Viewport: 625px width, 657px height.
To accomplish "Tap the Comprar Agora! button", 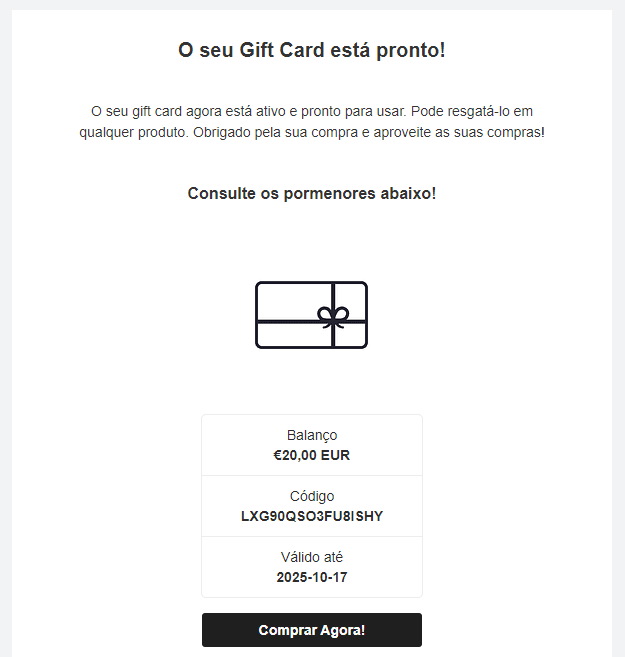I will tap(312, 630).
